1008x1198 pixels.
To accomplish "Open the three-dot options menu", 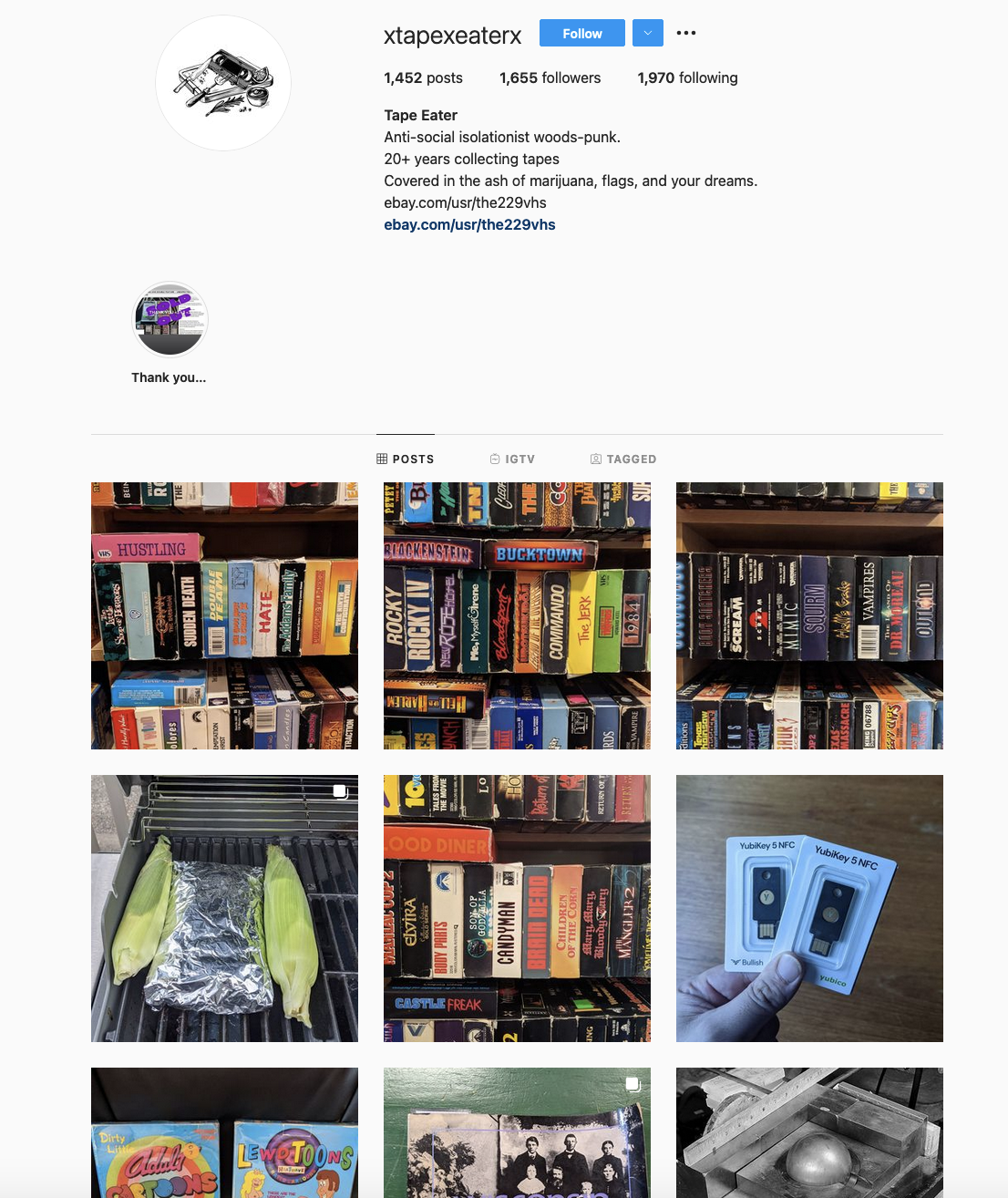I will tap(686, 34).
